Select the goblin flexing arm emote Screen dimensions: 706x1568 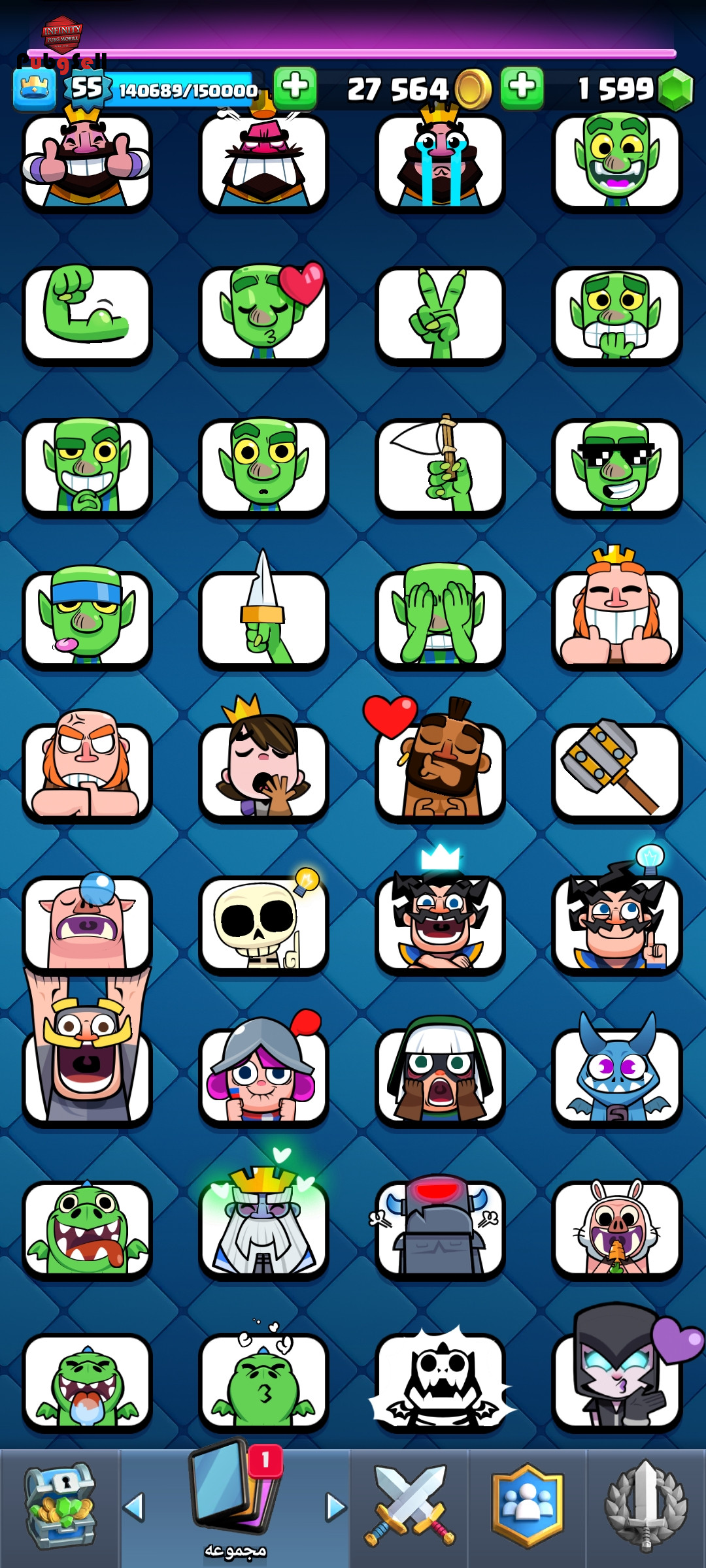pos(87,314)
